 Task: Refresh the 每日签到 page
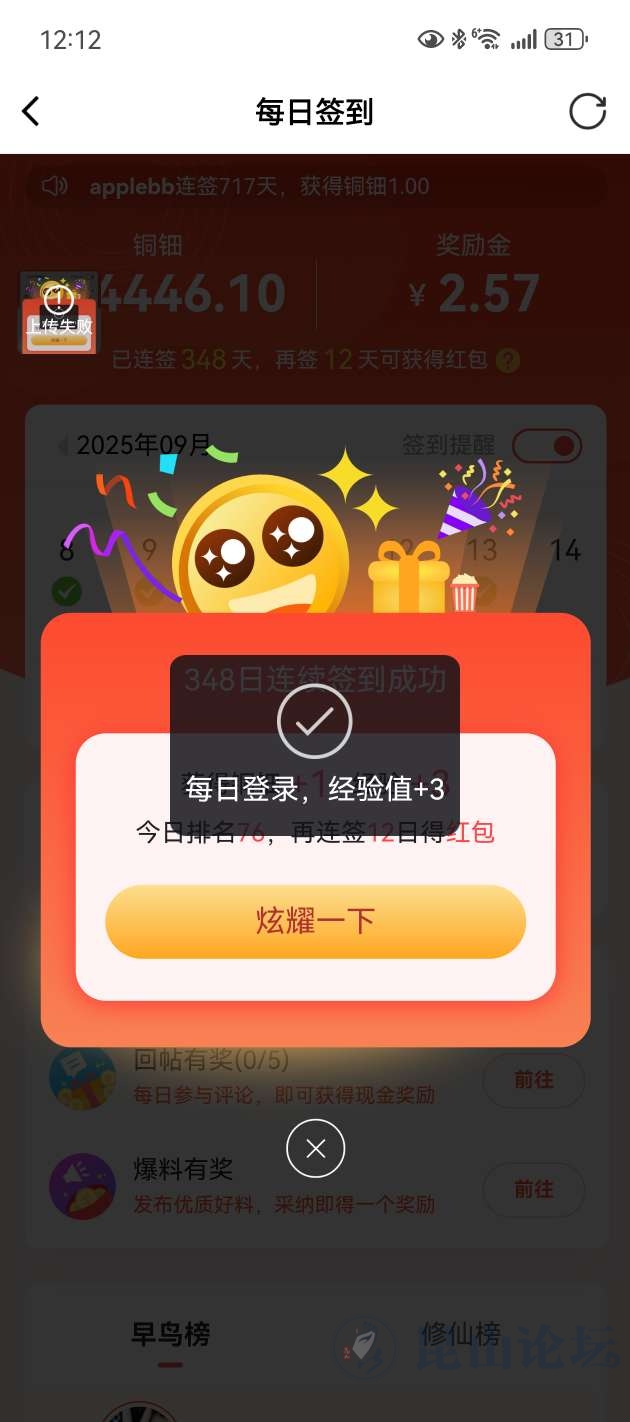587,111
